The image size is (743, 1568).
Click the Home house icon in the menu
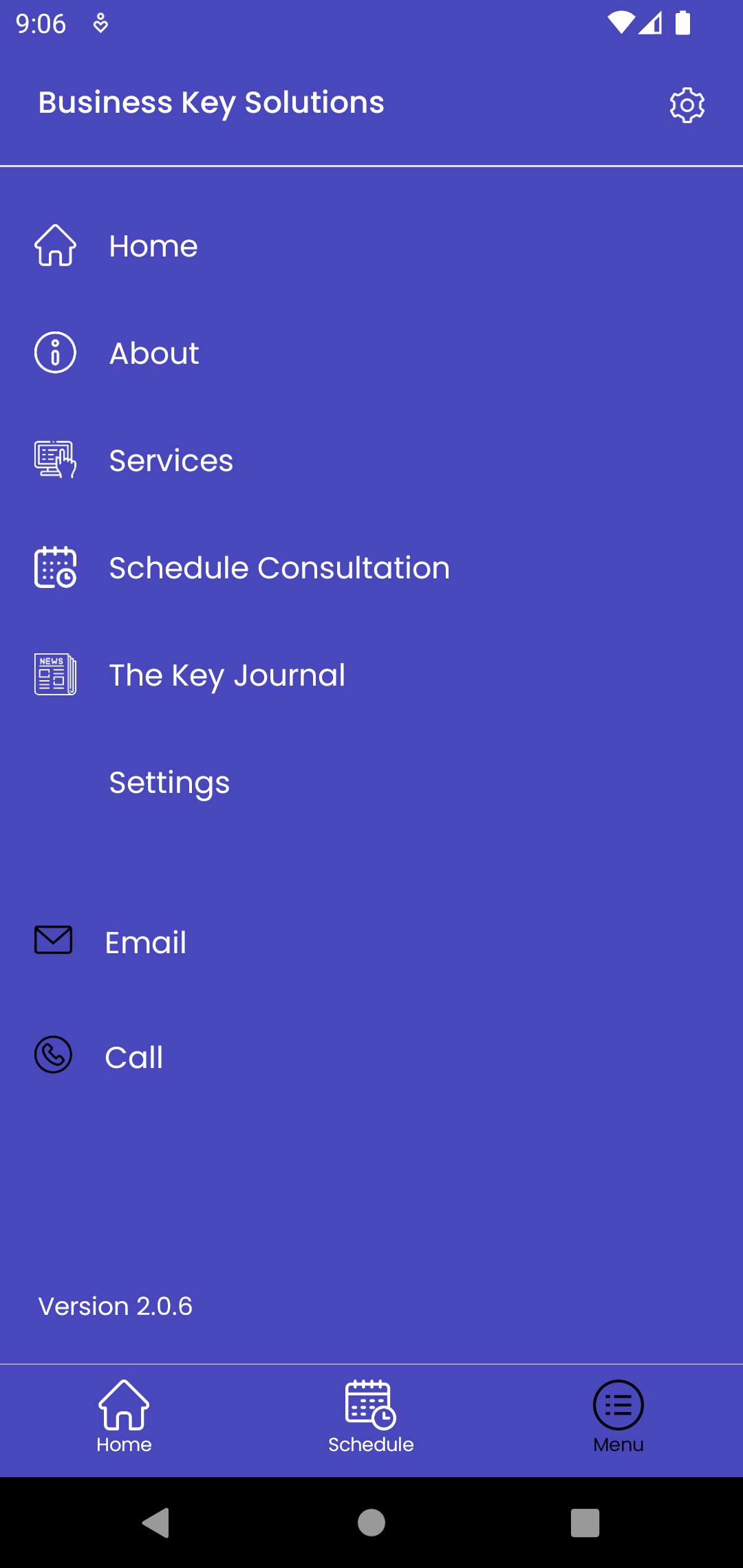(54, 246)
